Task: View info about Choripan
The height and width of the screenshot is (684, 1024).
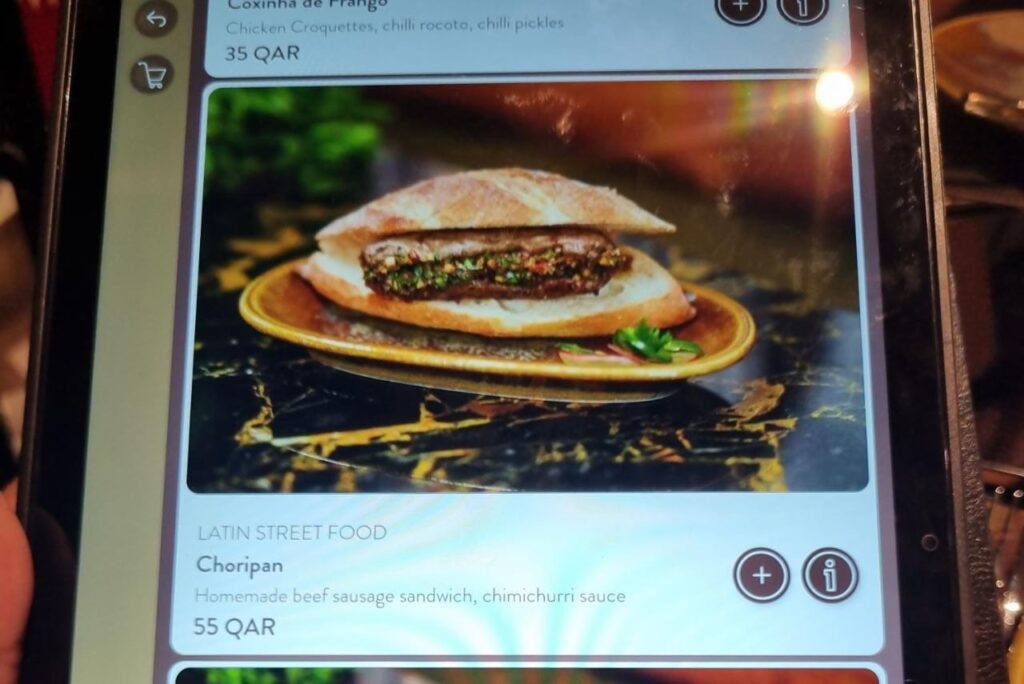Action: [830, 575]
